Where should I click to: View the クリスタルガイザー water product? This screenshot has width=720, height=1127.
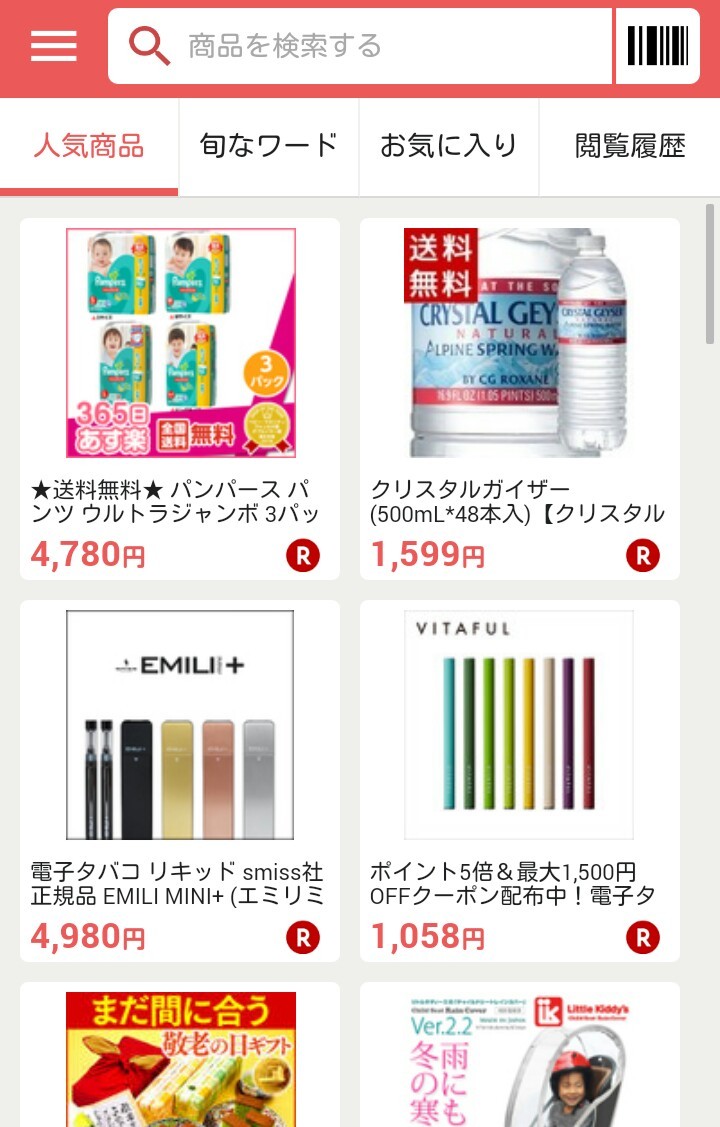(x=520, y=398)
